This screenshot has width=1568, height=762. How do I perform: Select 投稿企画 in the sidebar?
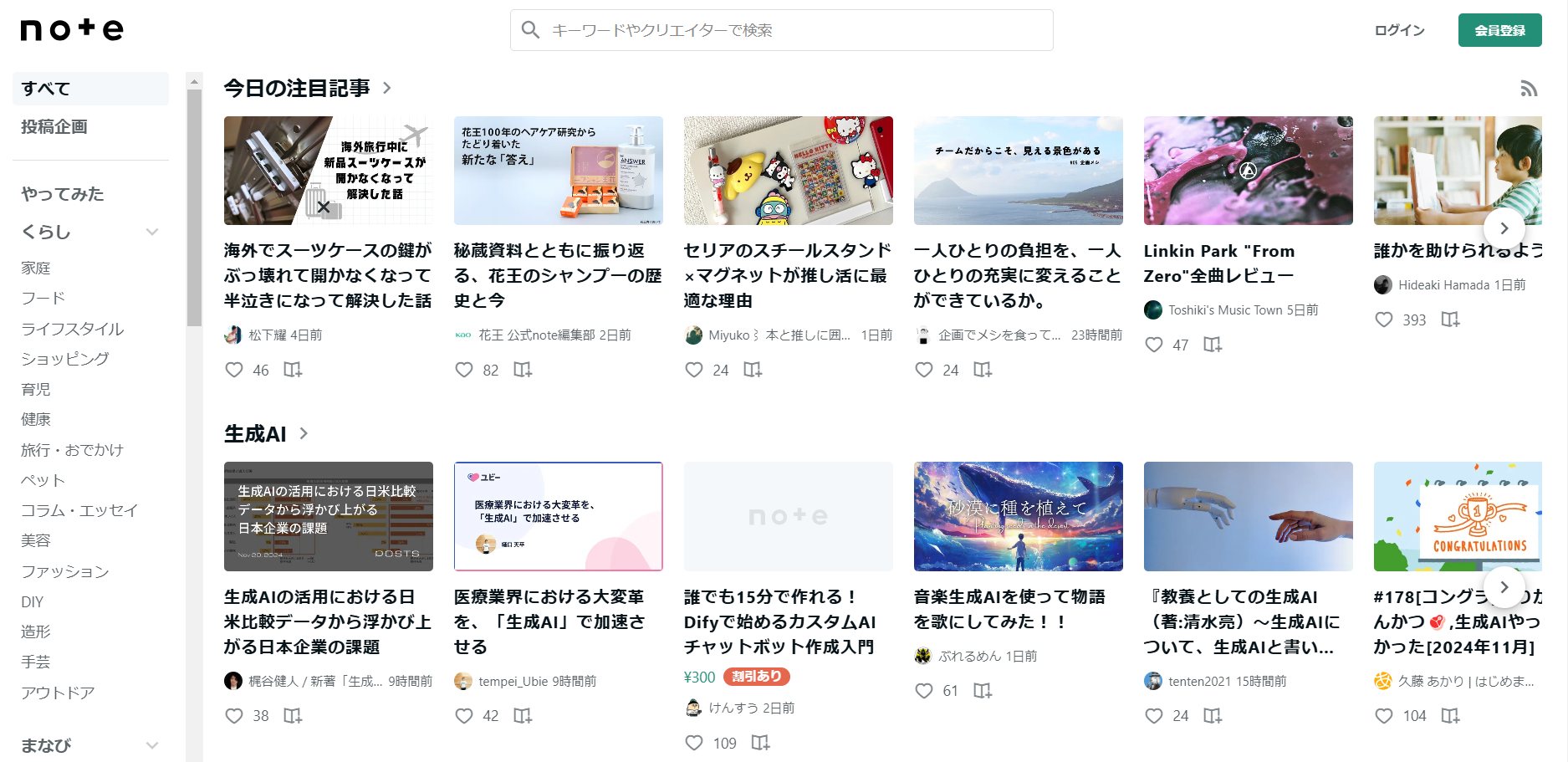click(54, 126)
